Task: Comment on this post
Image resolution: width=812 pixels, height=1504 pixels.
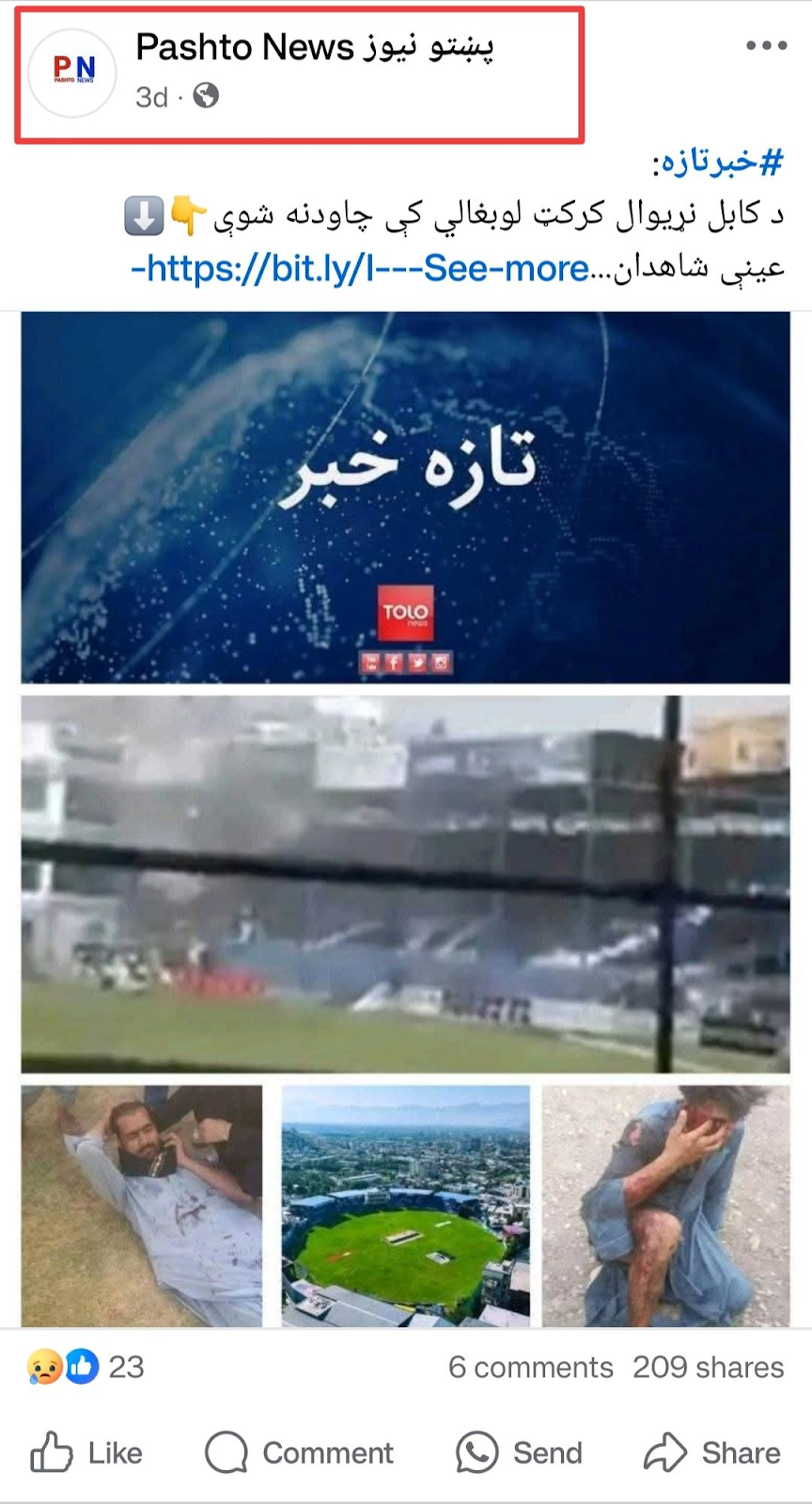Action: (299, 1452)
